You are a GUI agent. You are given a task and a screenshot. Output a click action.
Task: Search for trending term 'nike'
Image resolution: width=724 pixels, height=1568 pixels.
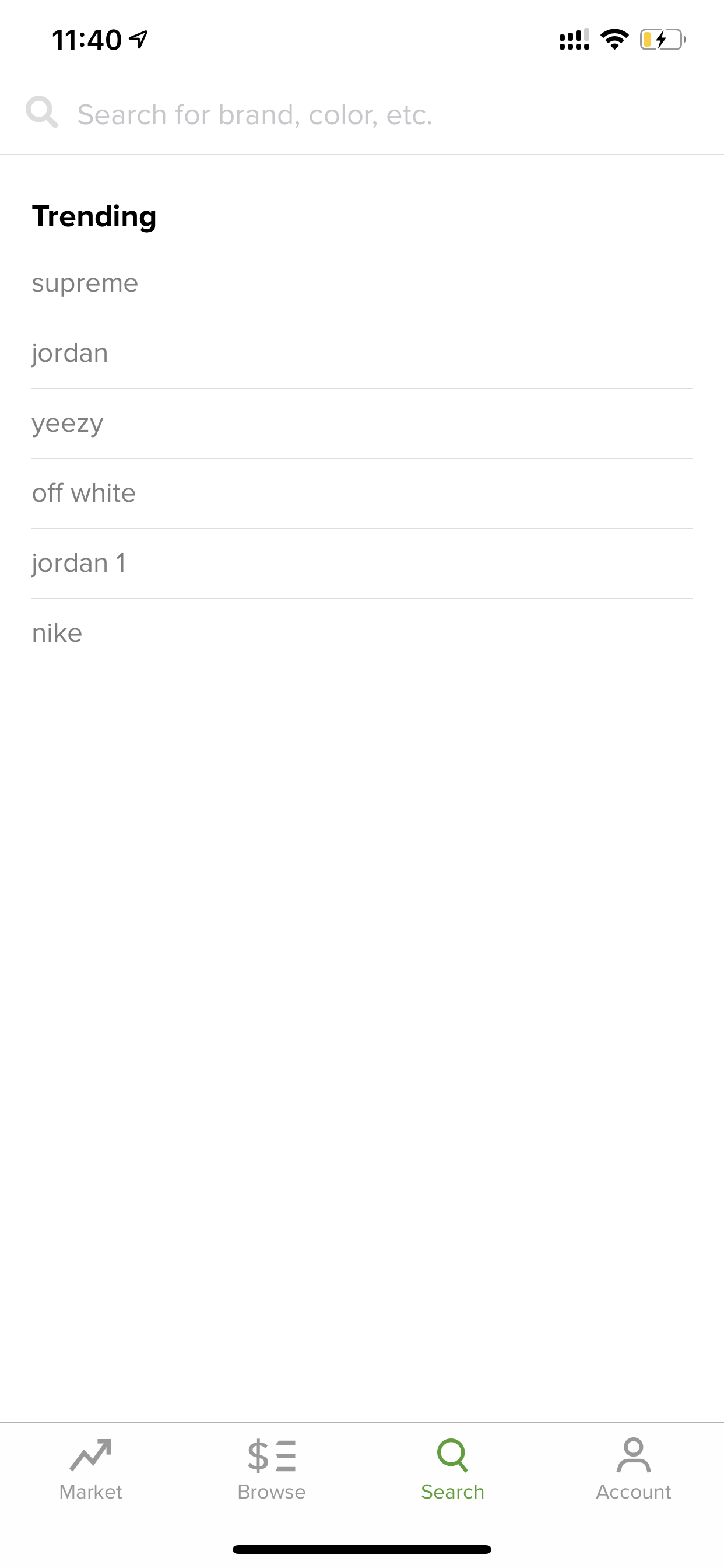pos(362,633)
